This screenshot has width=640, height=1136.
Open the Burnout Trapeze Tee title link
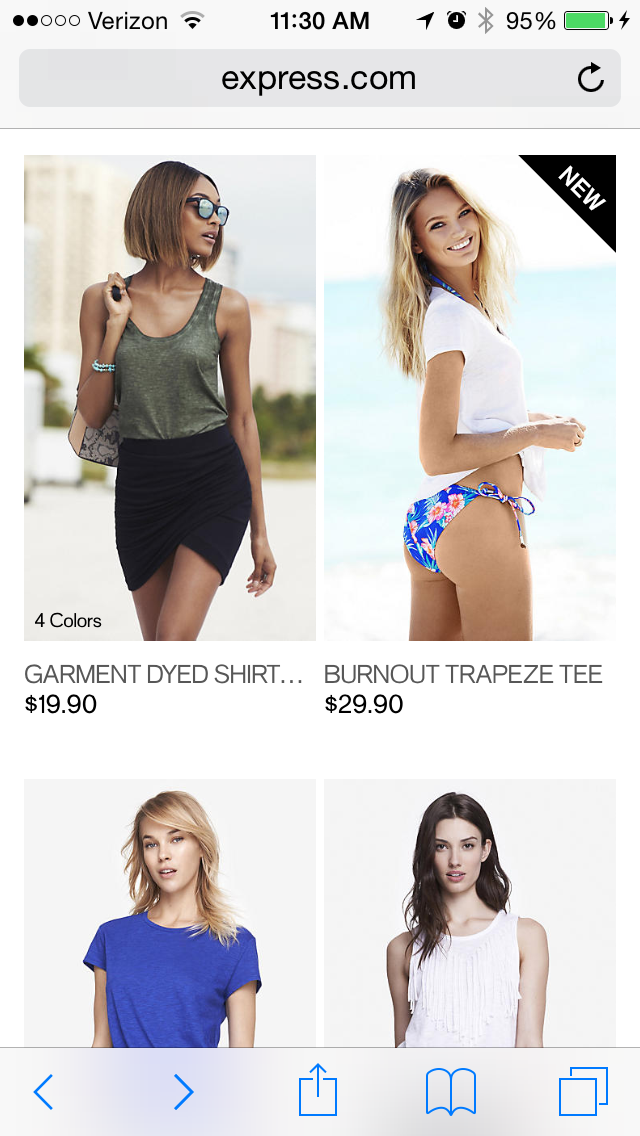463,674
